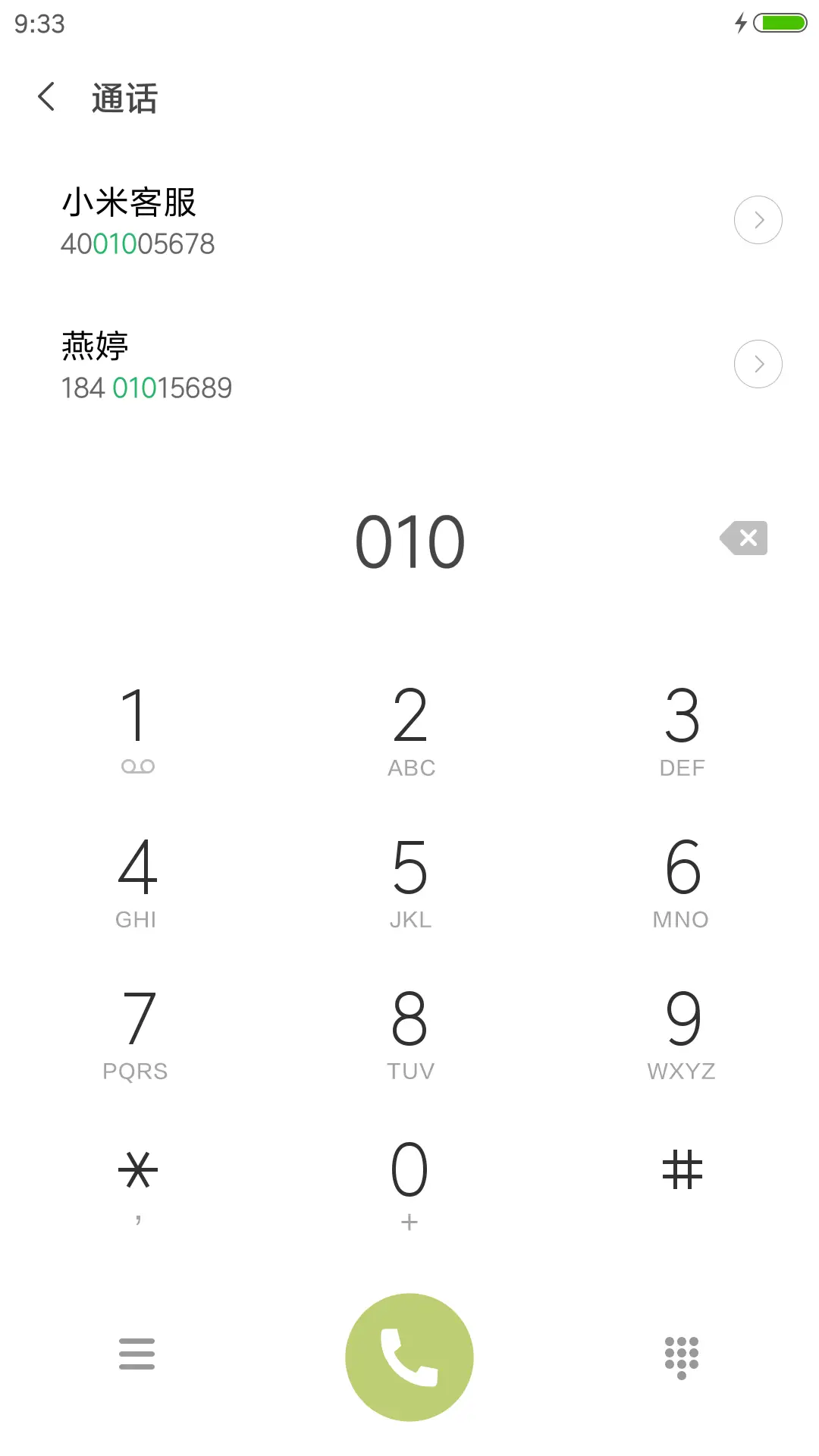Tap the asterisk key on the keypad
The width and height of the screenshot is (819, 1456).
tap(136, 1172)
